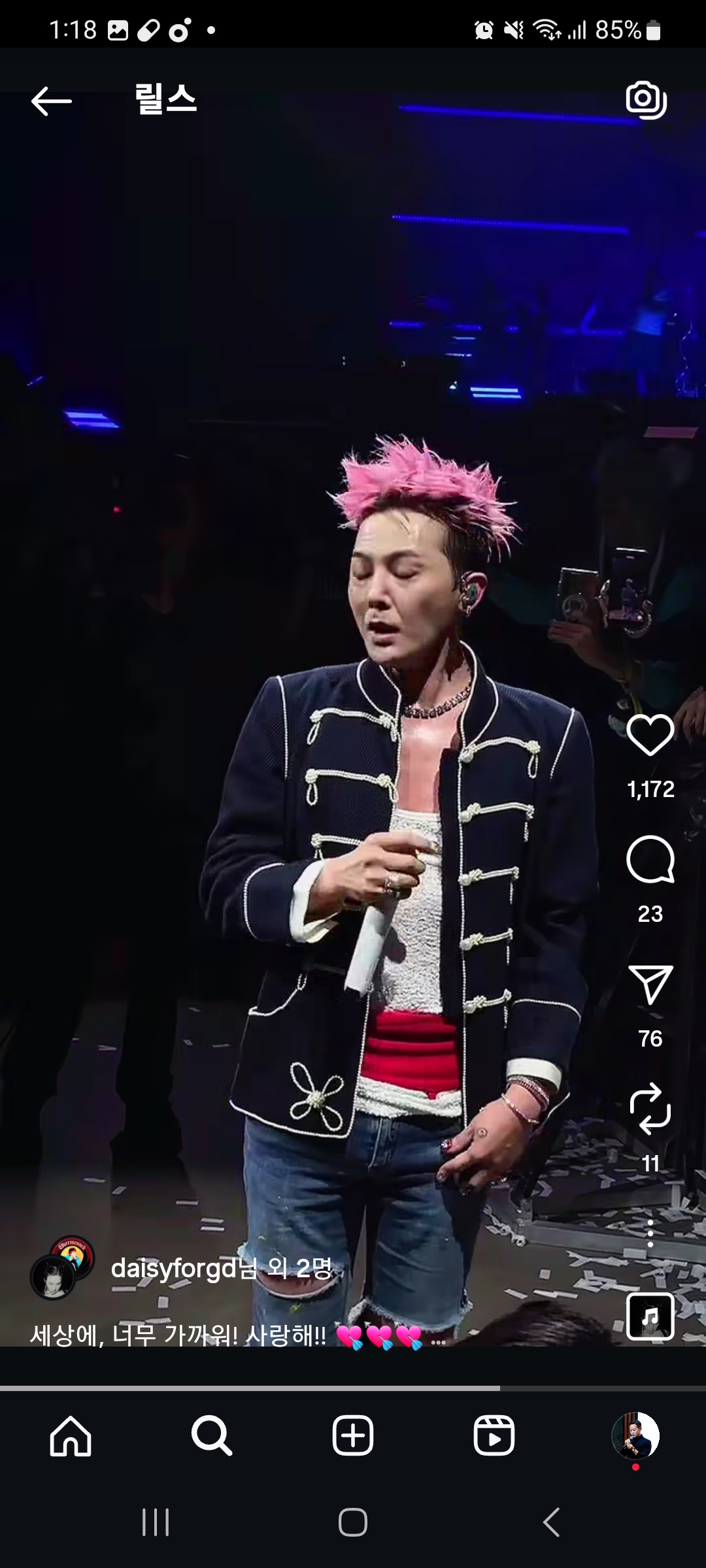Open the recent apps view
Image resolution: width=706 pixels, height=1568 pixels.
click(156, 1522)
